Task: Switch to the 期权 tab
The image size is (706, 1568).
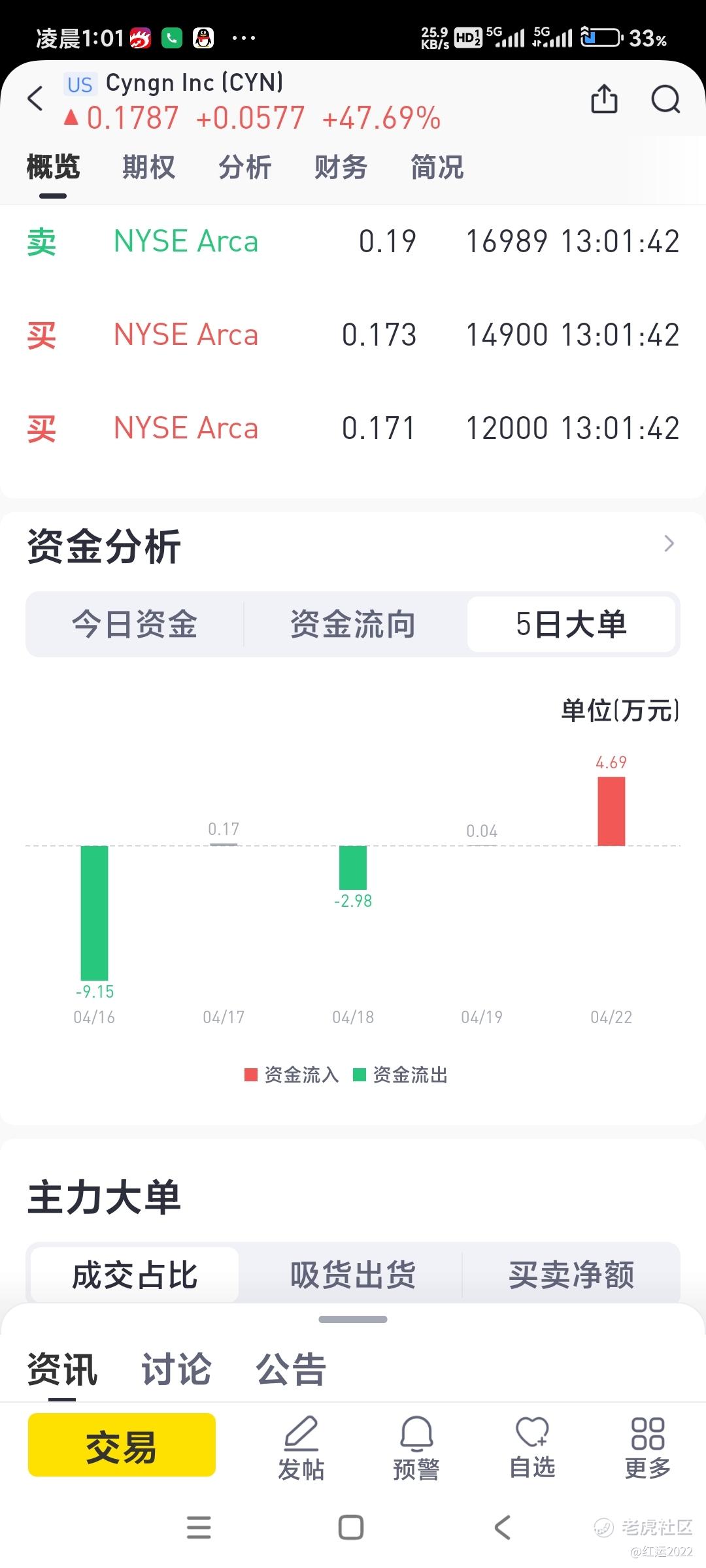Action: 149,167
